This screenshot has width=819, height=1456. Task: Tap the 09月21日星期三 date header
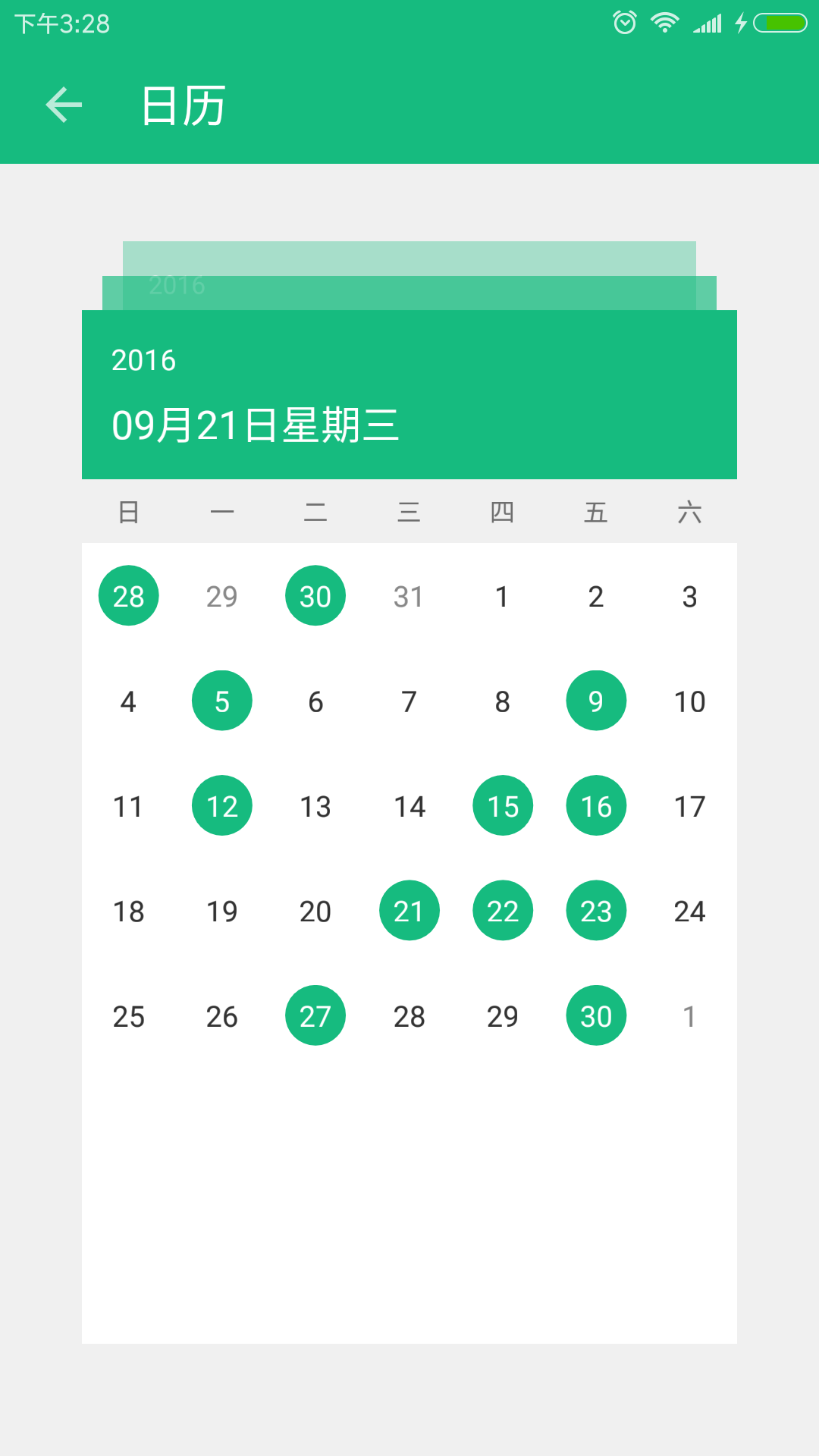[x=255, y=425]
